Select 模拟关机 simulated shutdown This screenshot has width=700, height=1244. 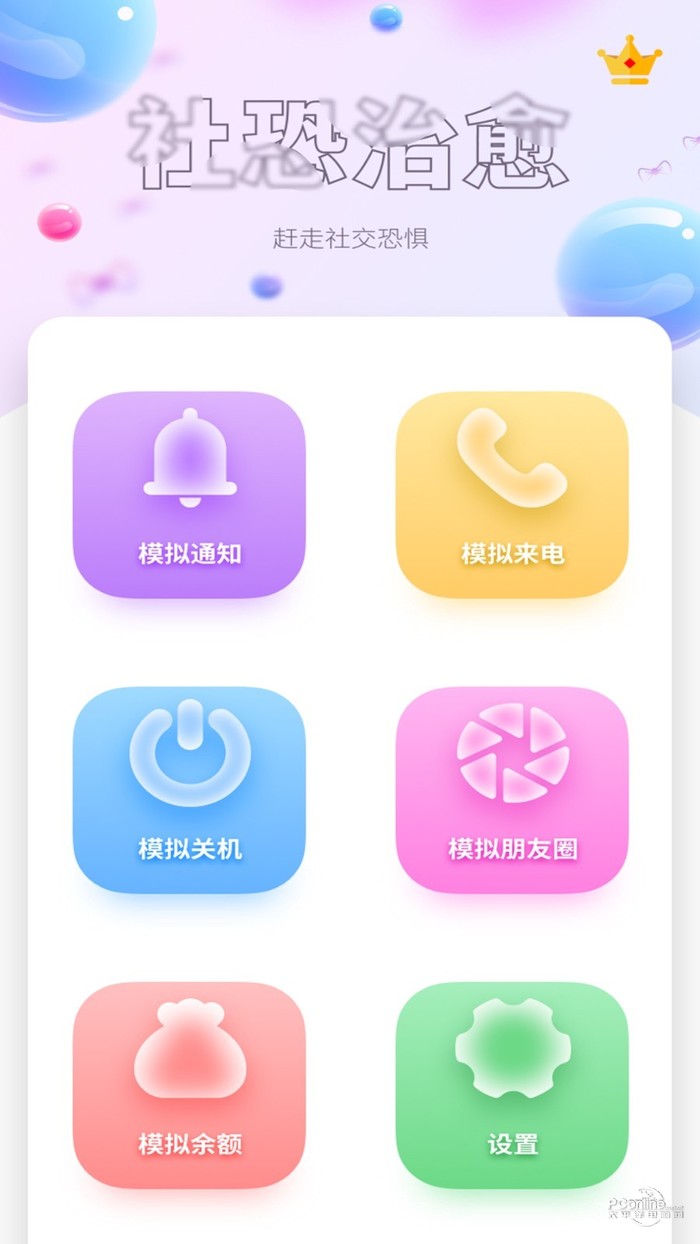(189, 789)
